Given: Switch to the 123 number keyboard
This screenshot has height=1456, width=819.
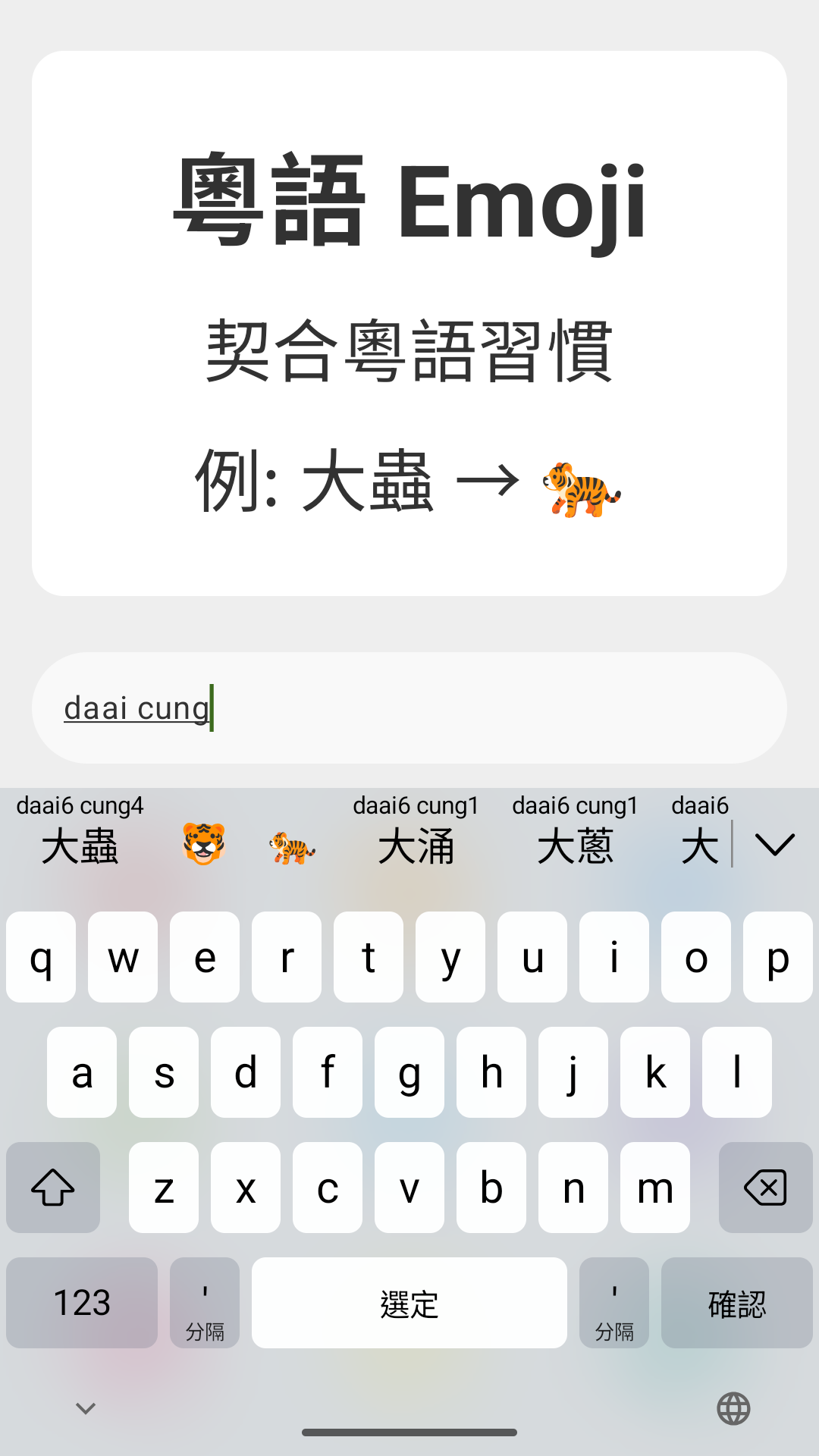Looking at the screenshot, I should point(82,1303).
